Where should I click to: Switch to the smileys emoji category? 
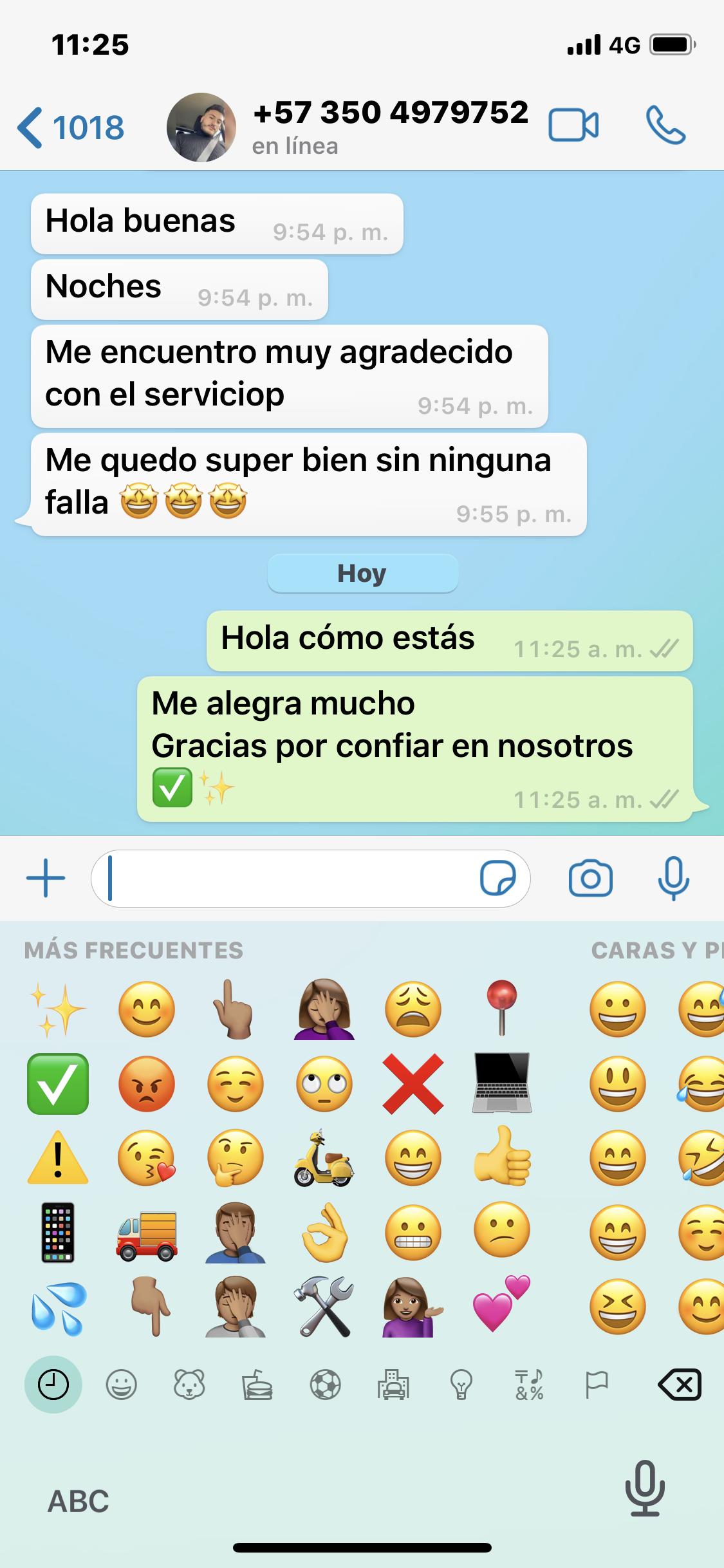pos(122,1385)
